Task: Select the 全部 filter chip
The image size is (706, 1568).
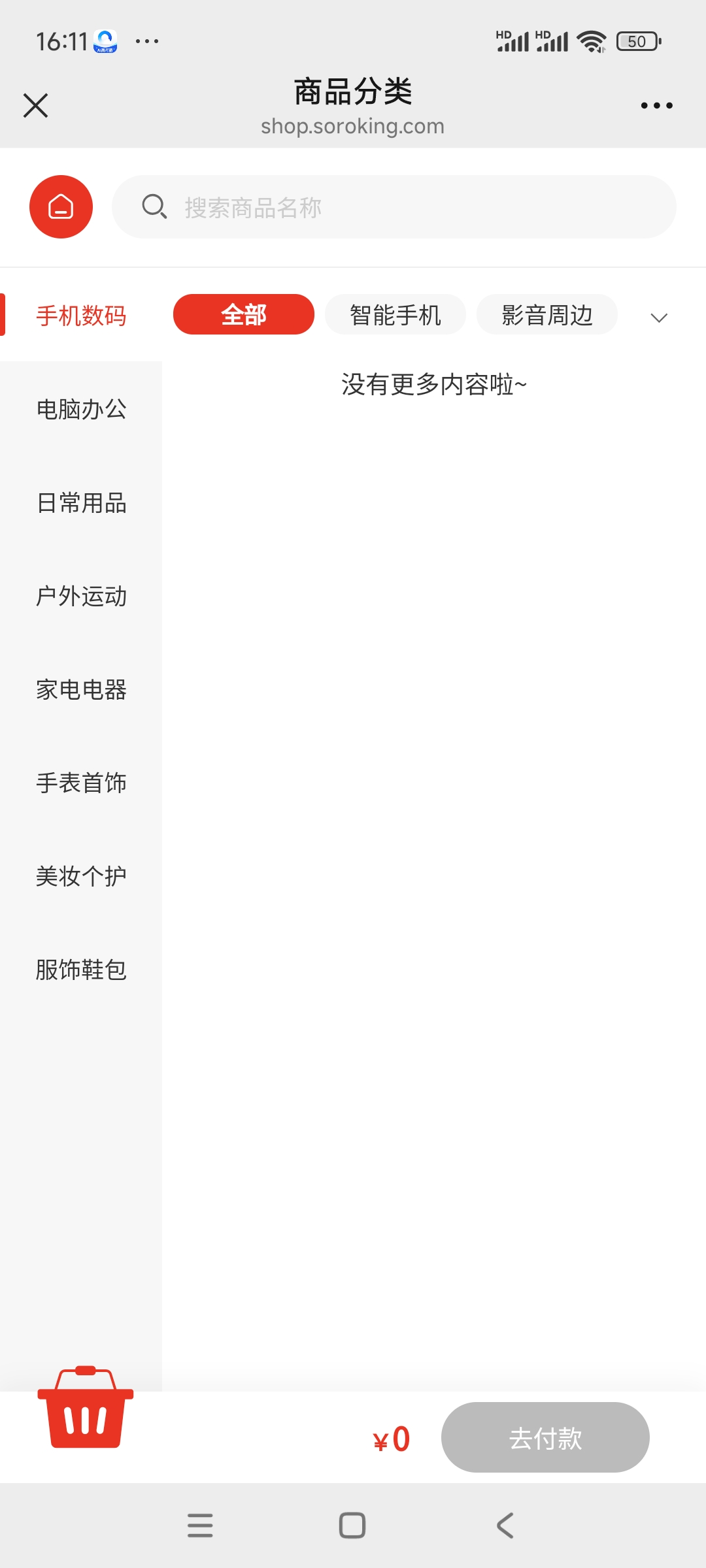Action: click(244, 314)
